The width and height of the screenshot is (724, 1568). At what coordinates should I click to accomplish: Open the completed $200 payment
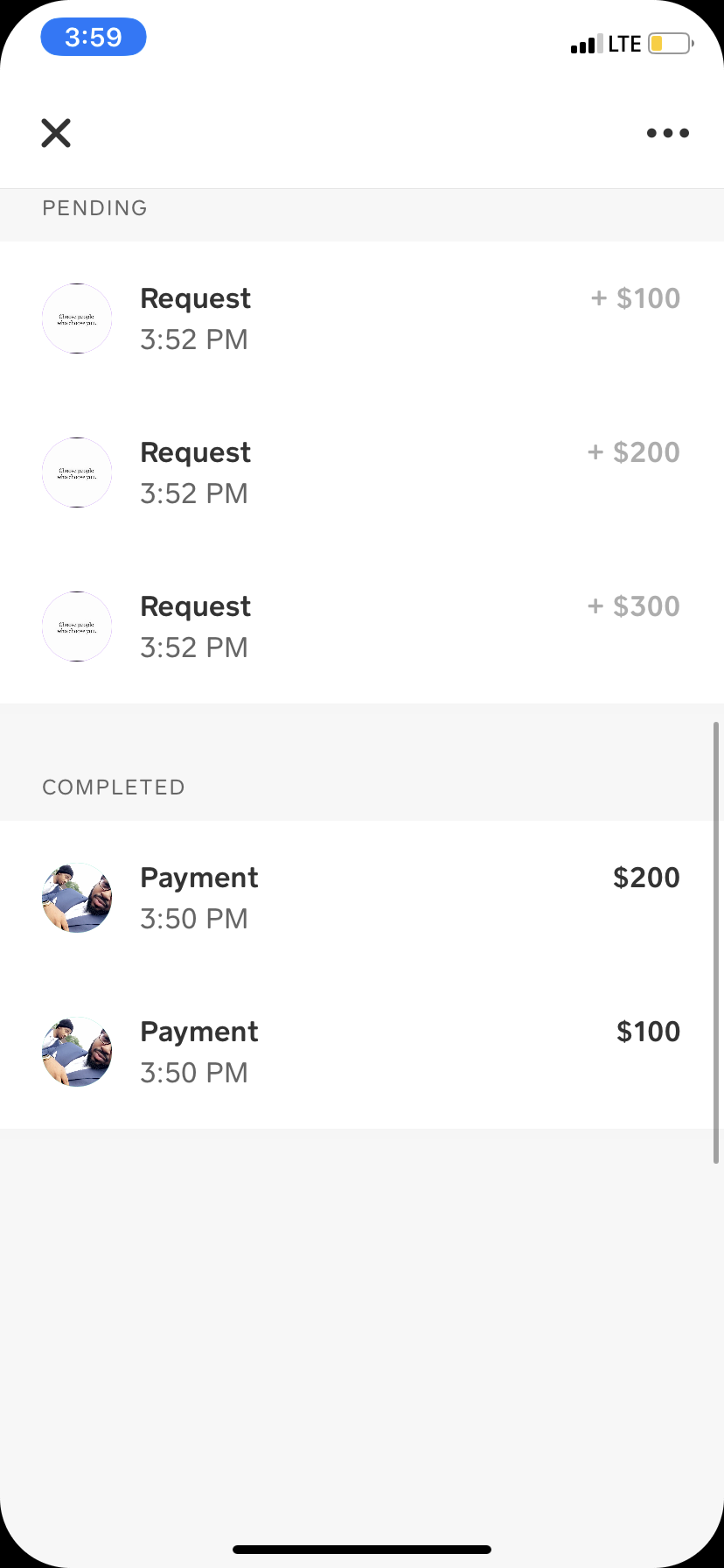361,898
